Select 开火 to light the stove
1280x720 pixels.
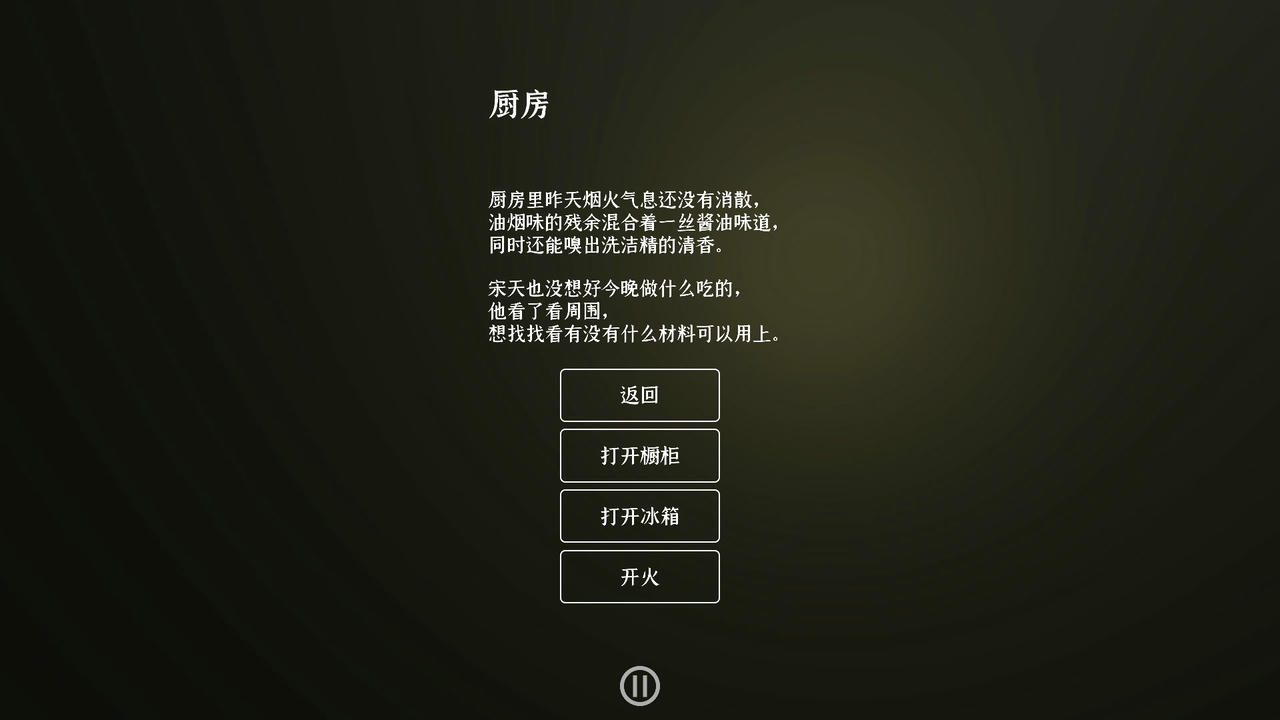coord(639,577)
